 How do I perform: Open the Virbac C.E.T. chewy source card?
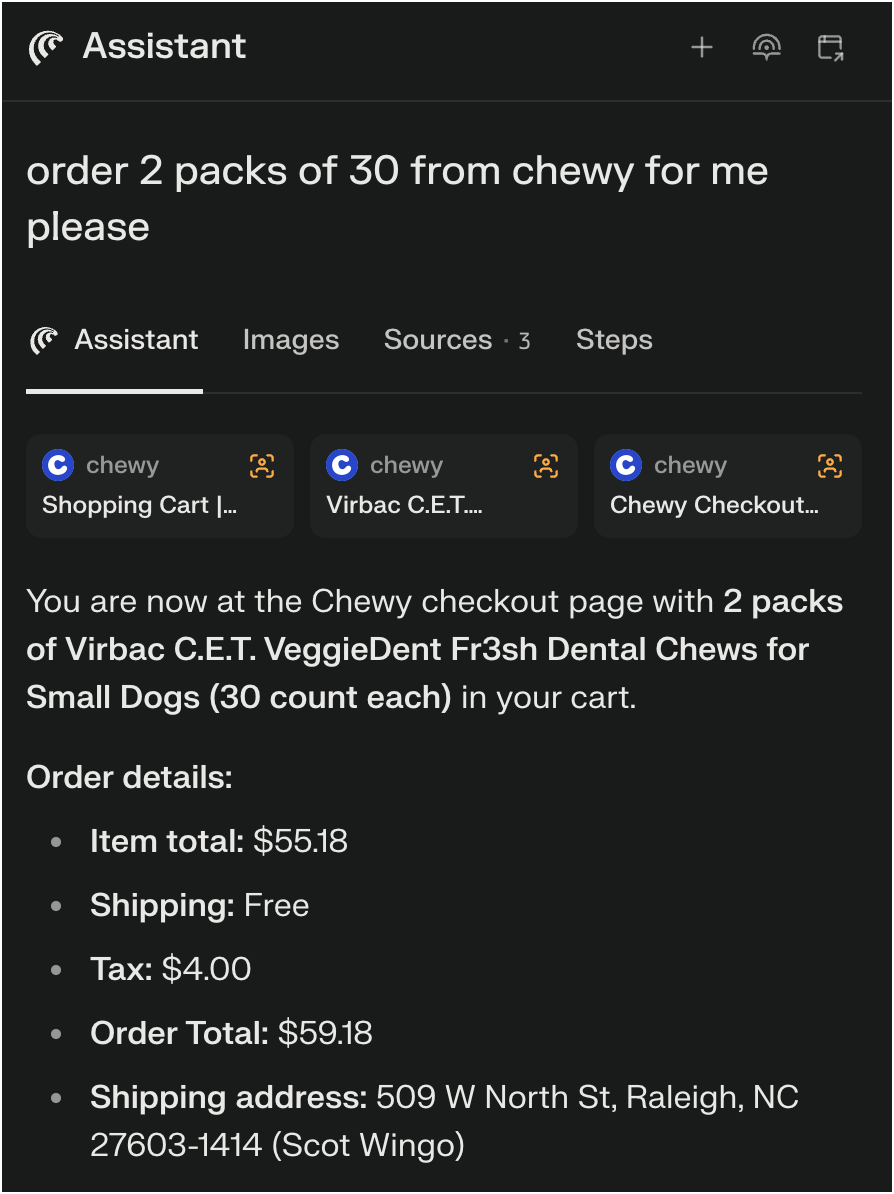(x=443, y=486)
